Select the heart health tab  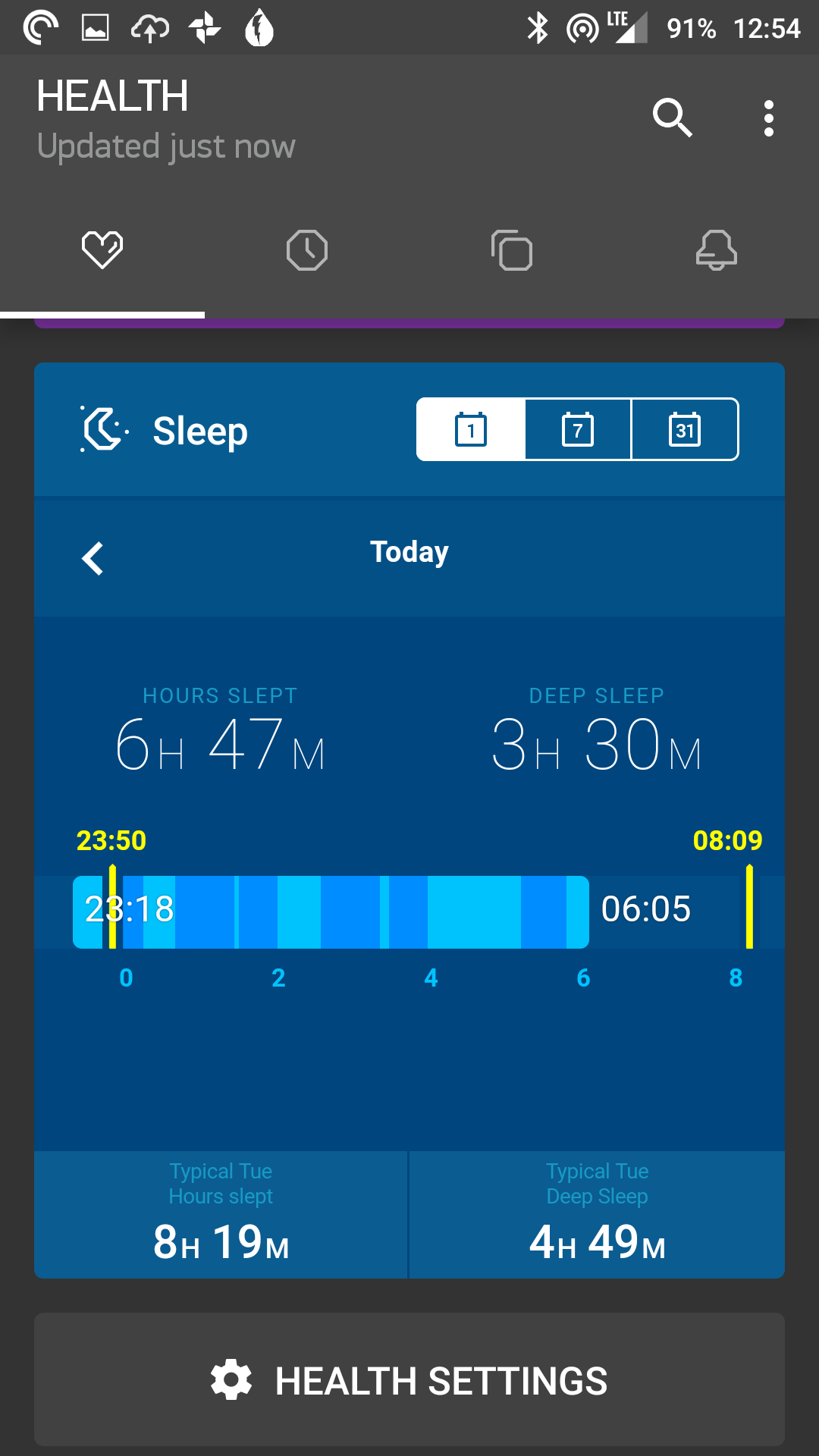[102, 249]
